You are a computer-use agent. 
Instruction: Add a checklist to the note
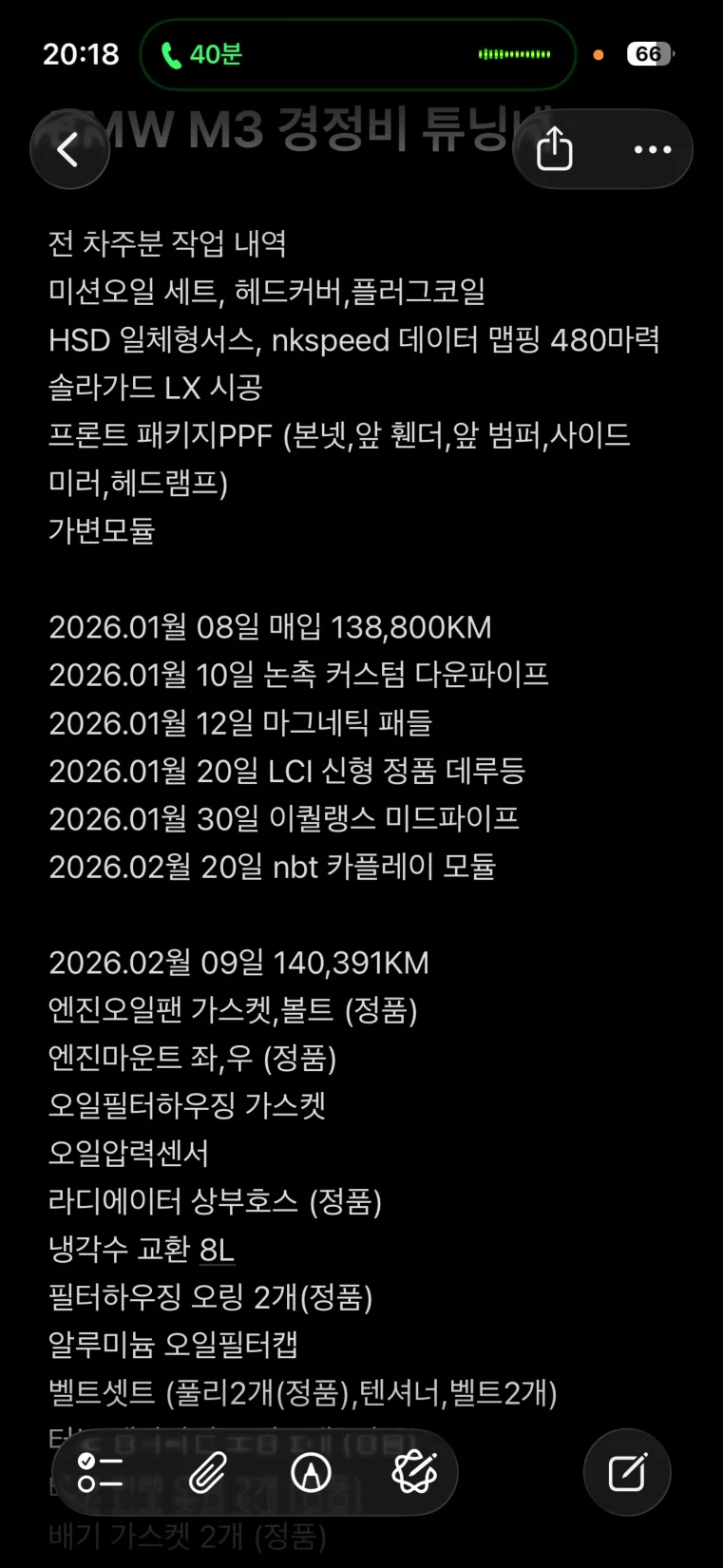[x=101, y=1473]
